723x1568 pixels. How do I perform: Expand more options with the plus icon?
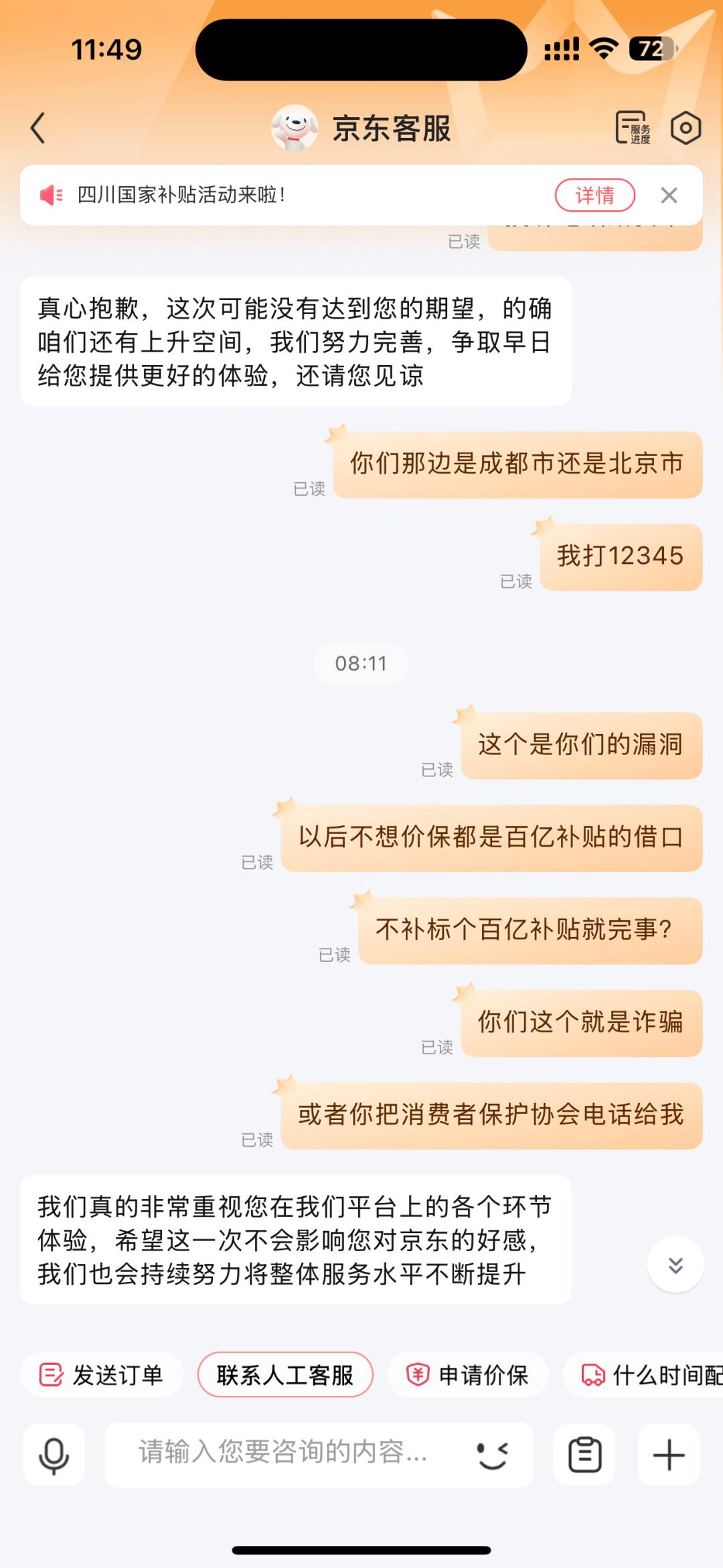[x=669, y=1455]
